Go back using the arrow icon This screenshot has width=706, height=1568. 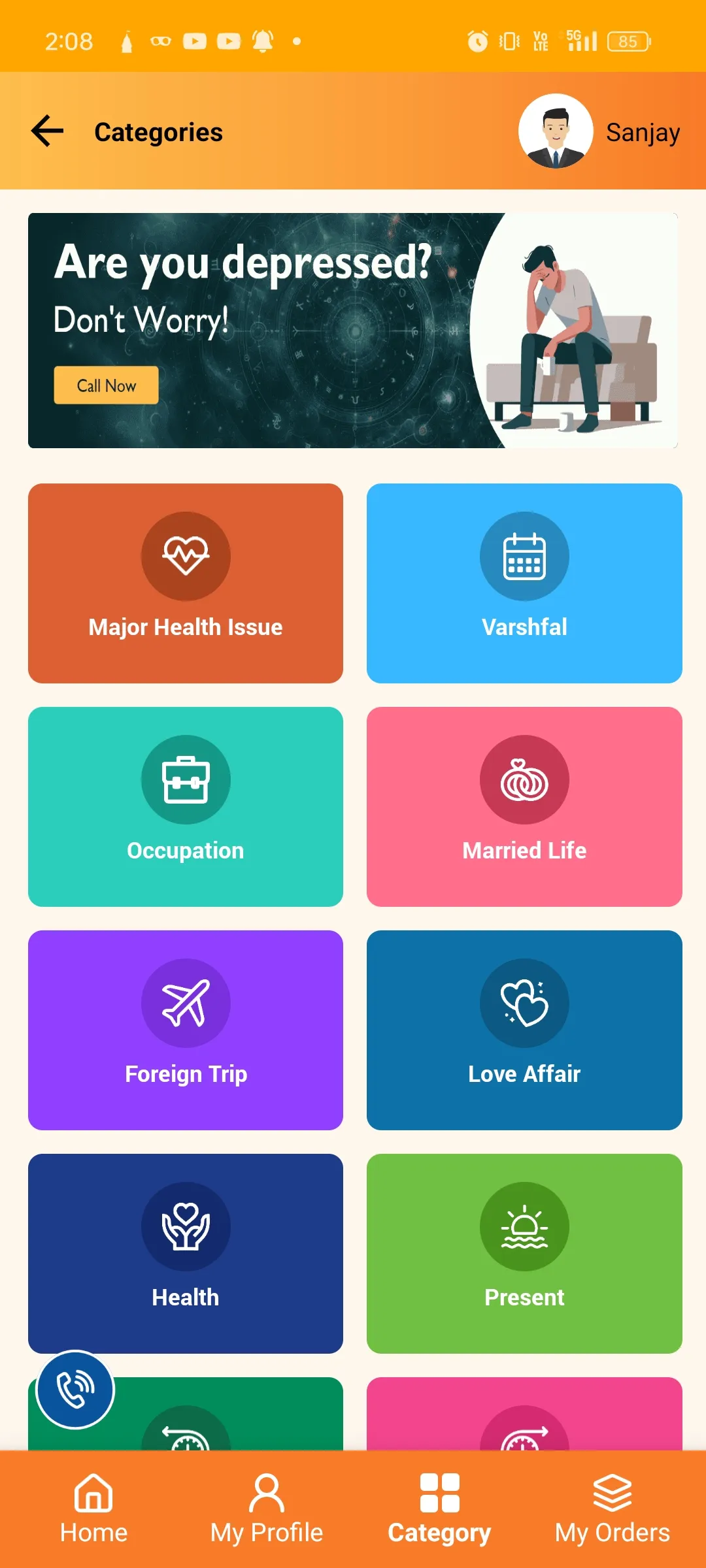click(48, 131)
